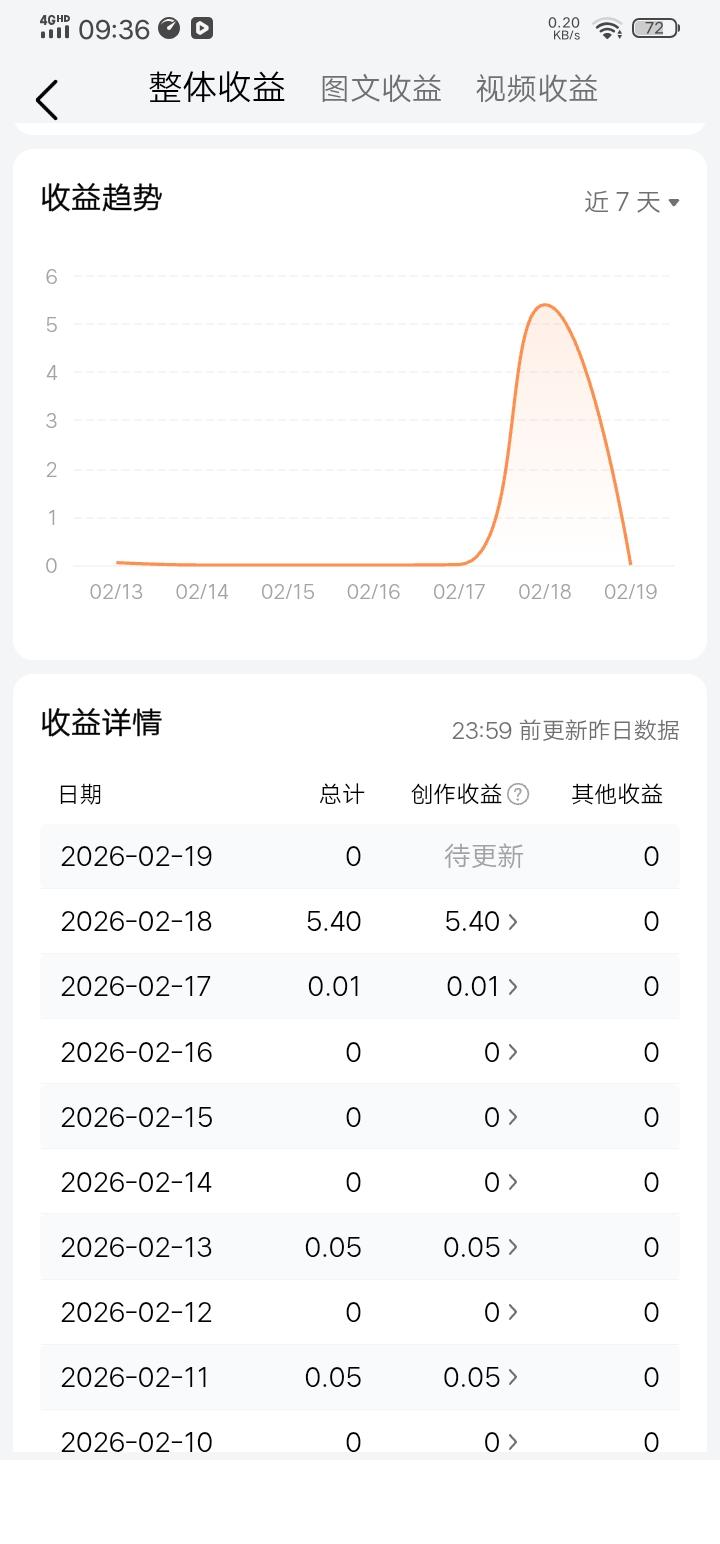The image size is (720, 1544).
Task: Switch to the 图文收益 tab
Action: click(x=381, y=88)
